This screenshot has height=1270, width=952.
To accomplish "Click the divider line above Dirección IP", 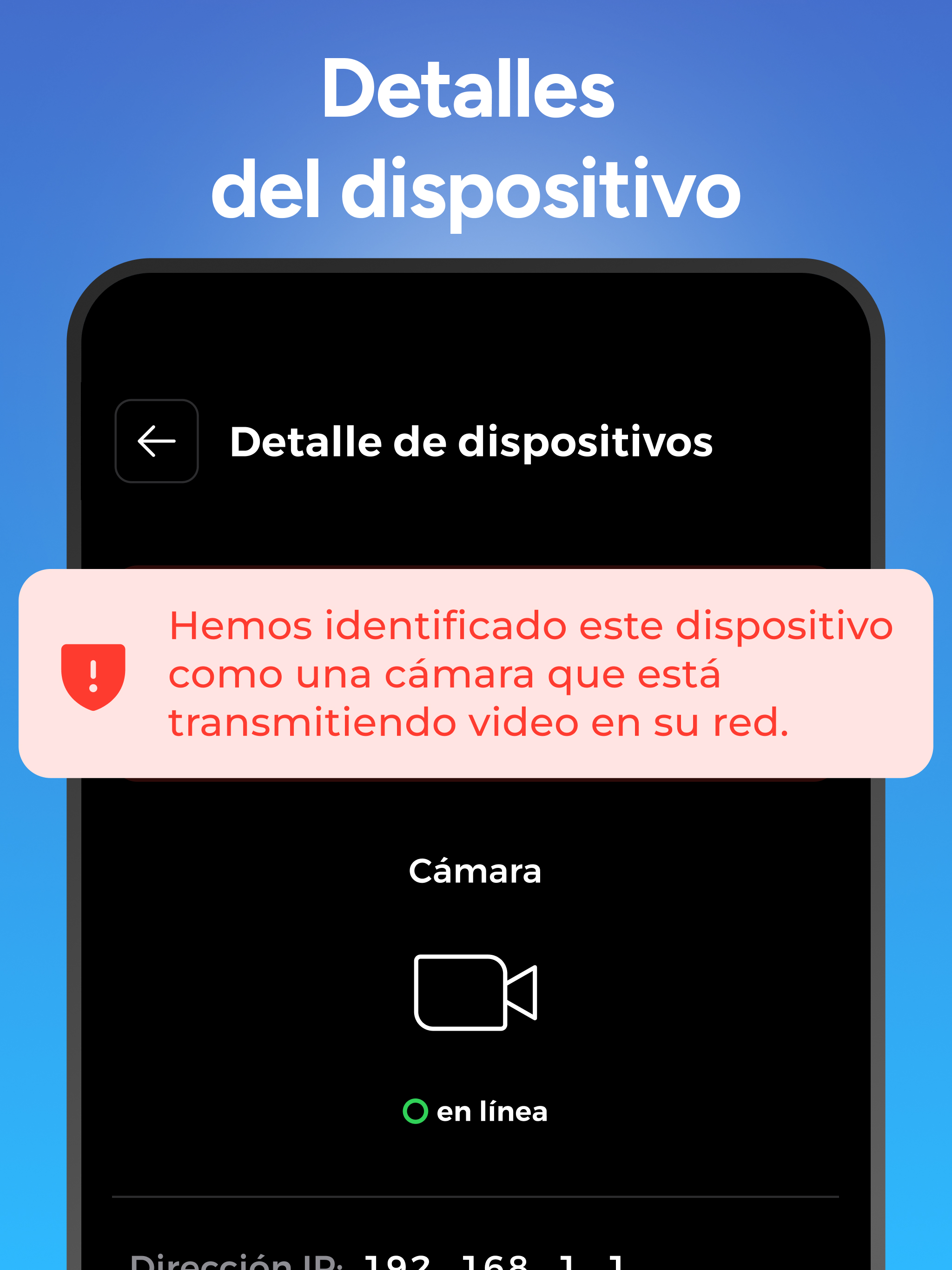I will coord(475,1197).
